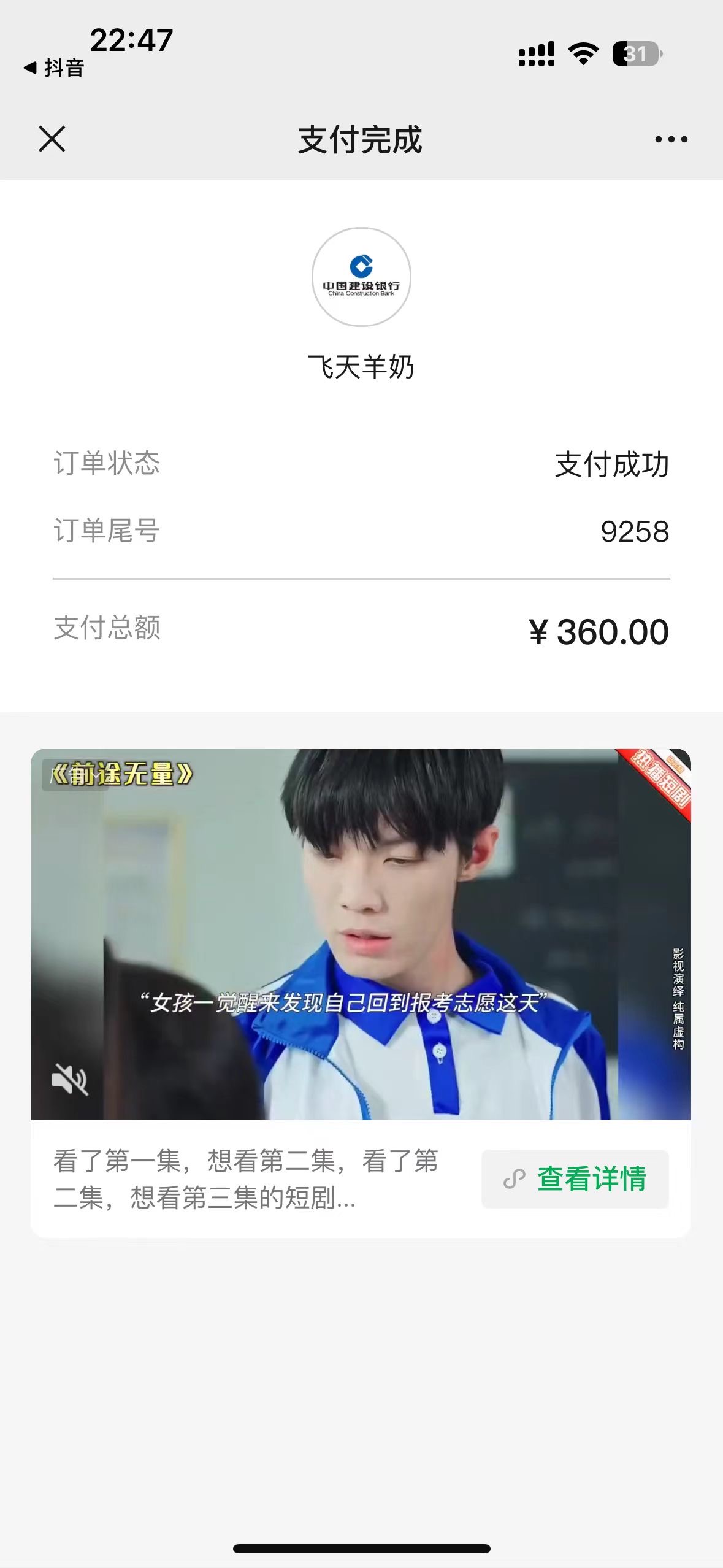Unmute the short drama video ad
The height and width of the screenshot is (1568, 723).
(x=69, y=1079)
